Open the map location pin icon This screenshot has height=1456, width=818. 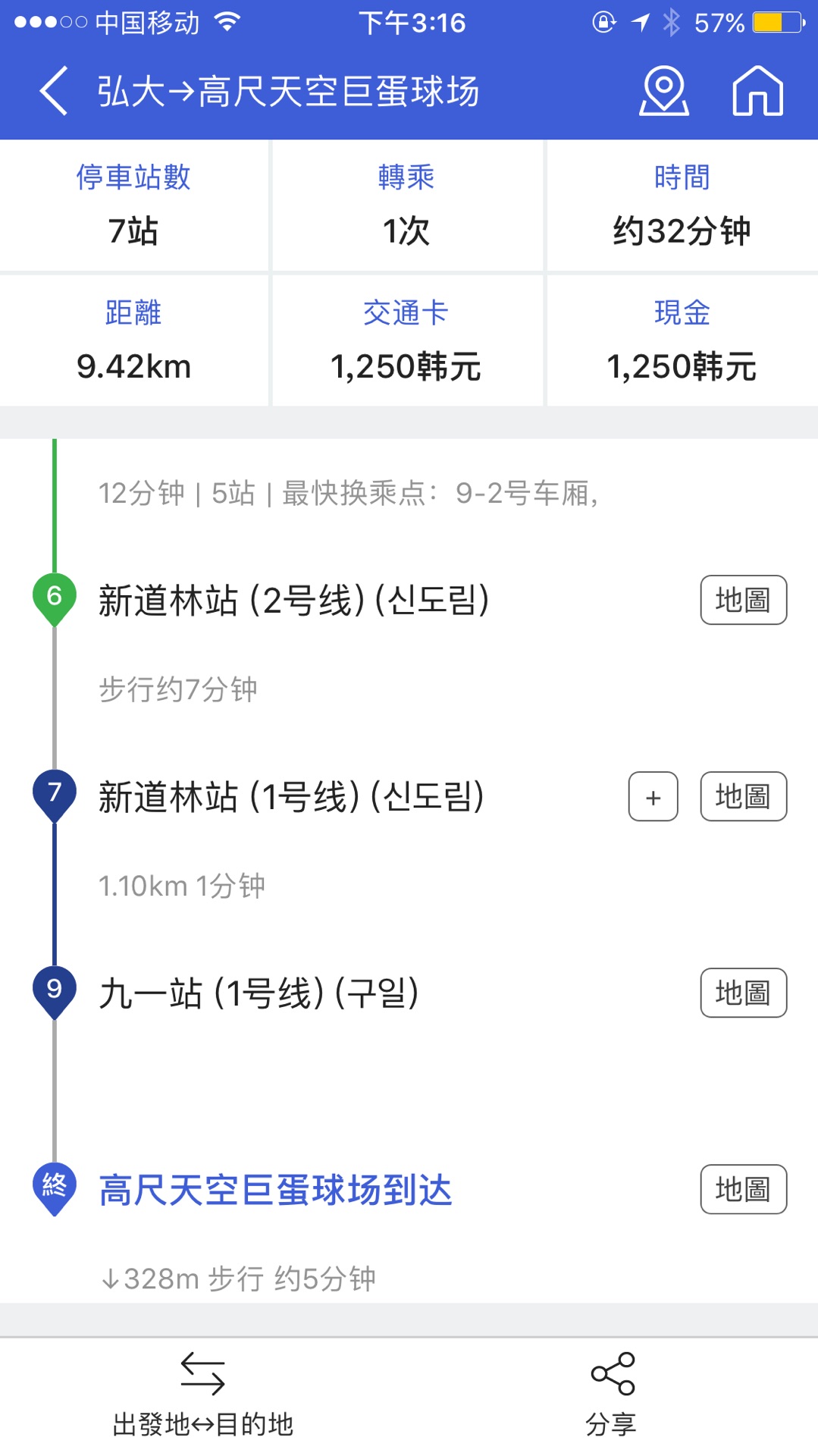[664, 91]
